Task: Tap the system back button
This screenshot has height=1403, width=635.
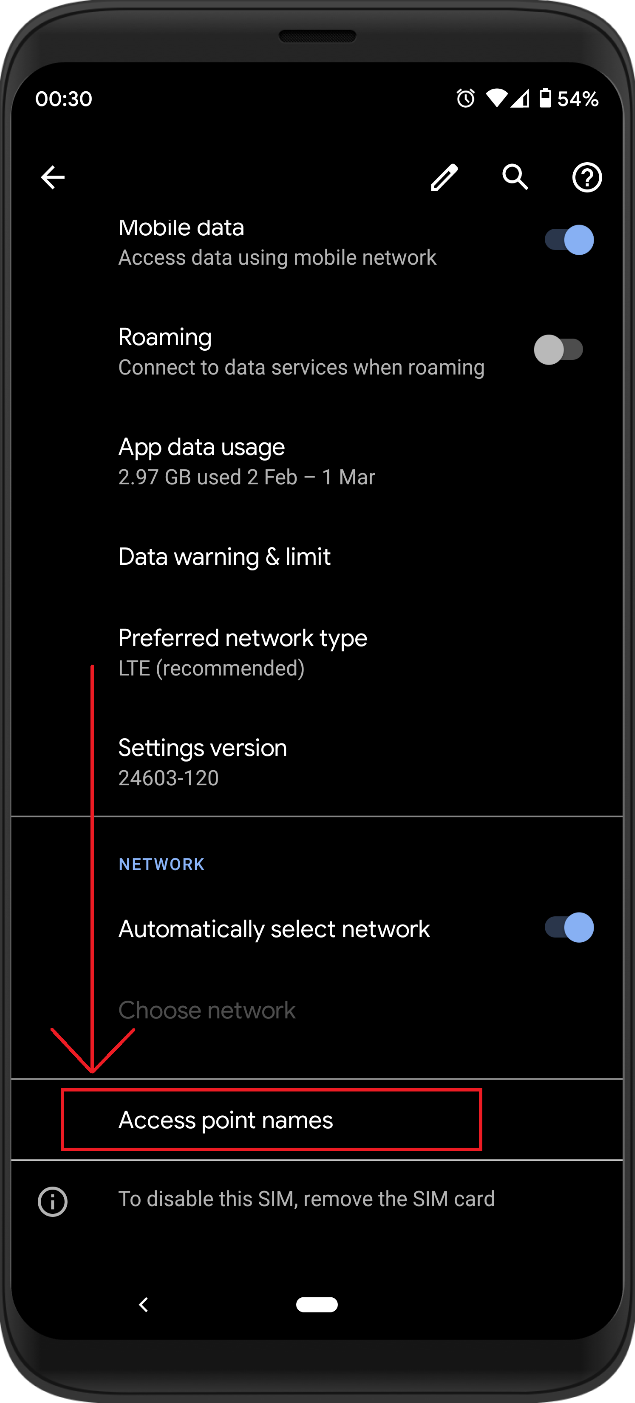Action: pos(144,1304)
